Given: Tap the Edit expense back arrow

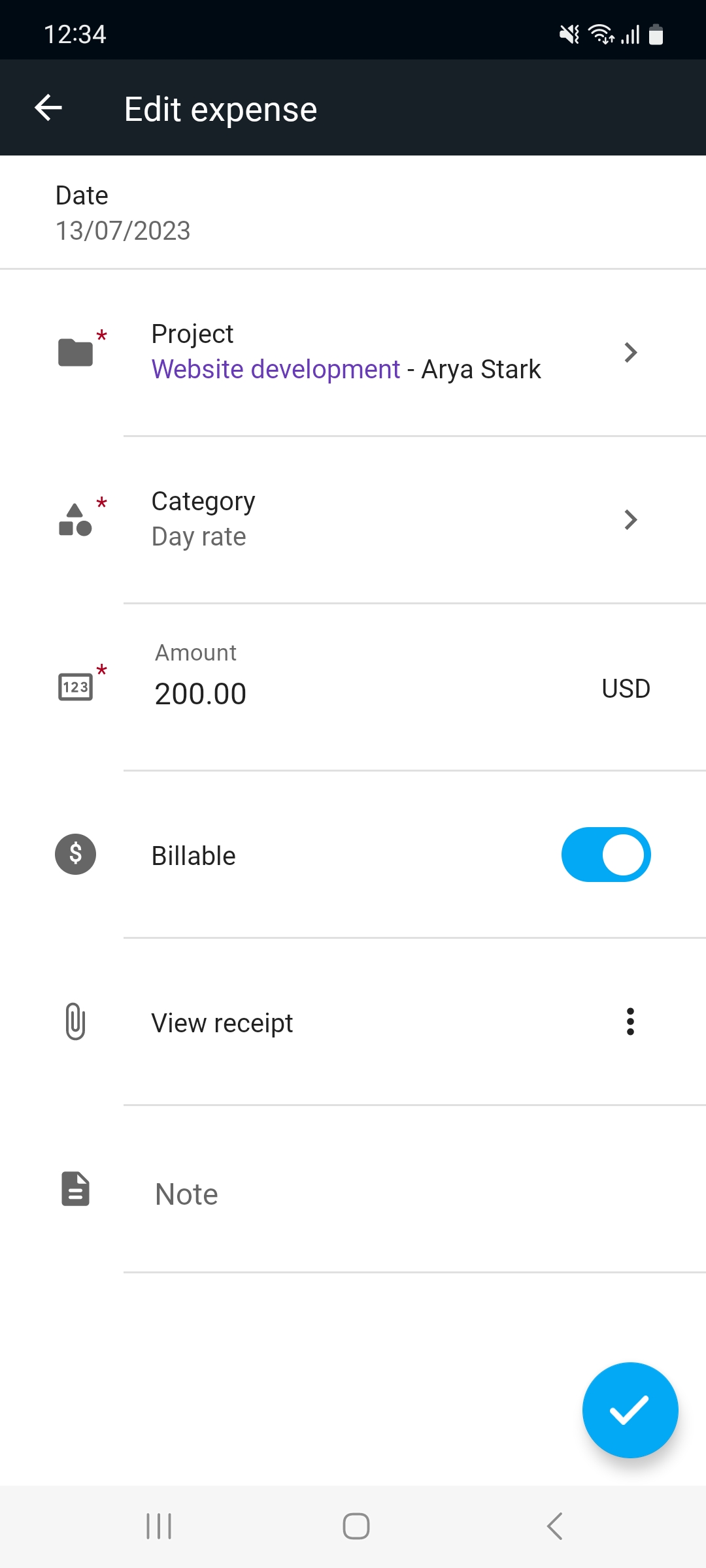Looking at the screenshot, I should [48, 107].
